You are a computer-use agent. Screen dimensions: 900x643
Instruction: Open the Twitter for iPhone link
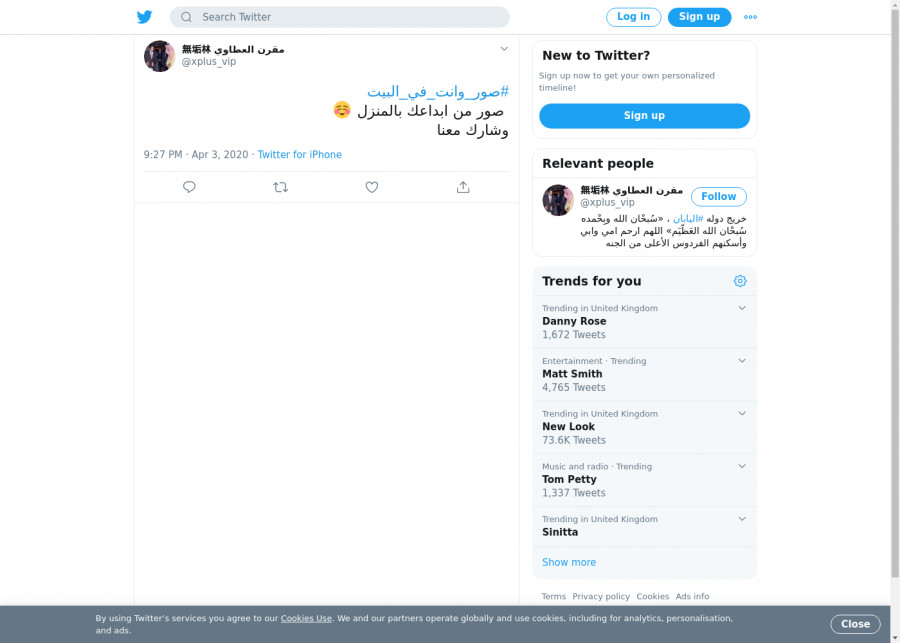coord(299,155)
